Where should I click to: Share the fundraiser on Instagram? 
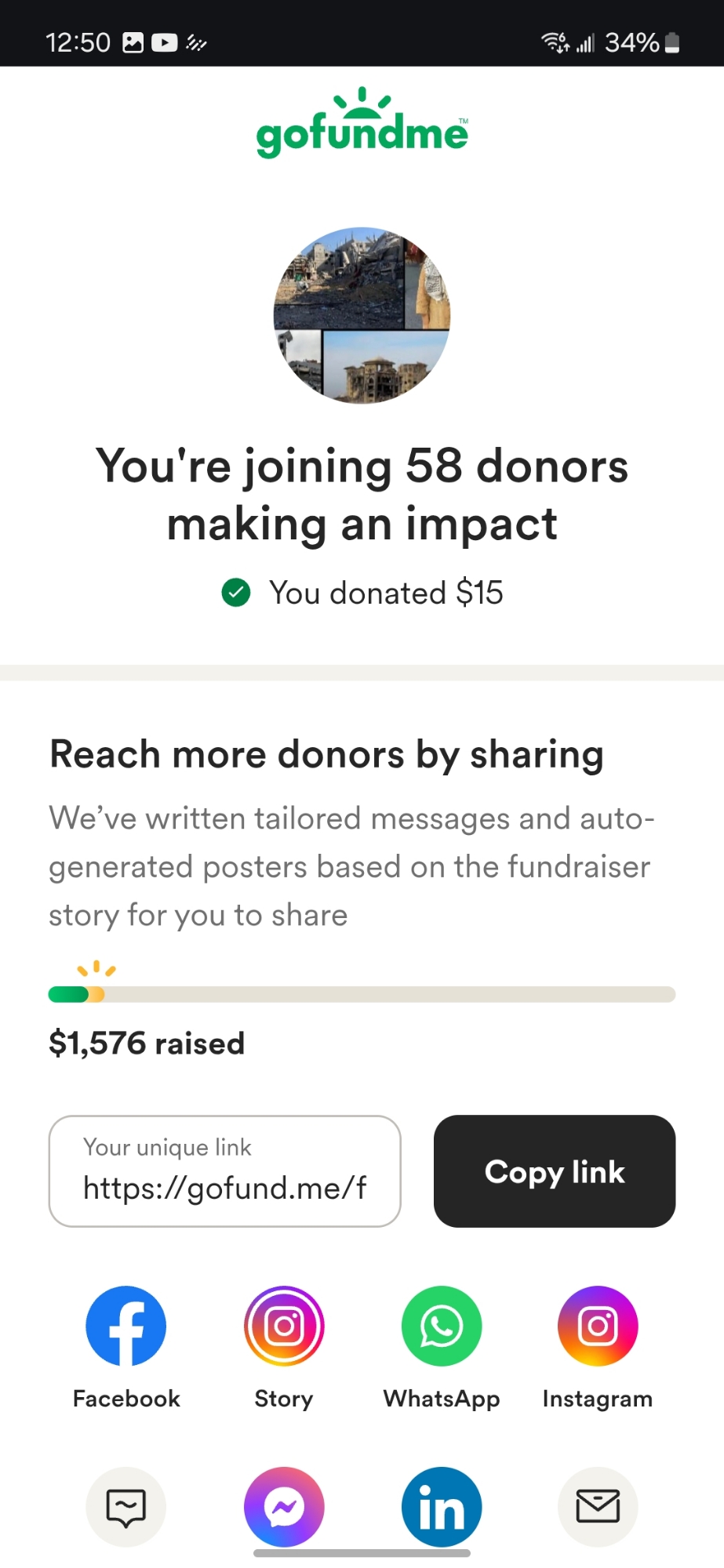point(598,1326)
